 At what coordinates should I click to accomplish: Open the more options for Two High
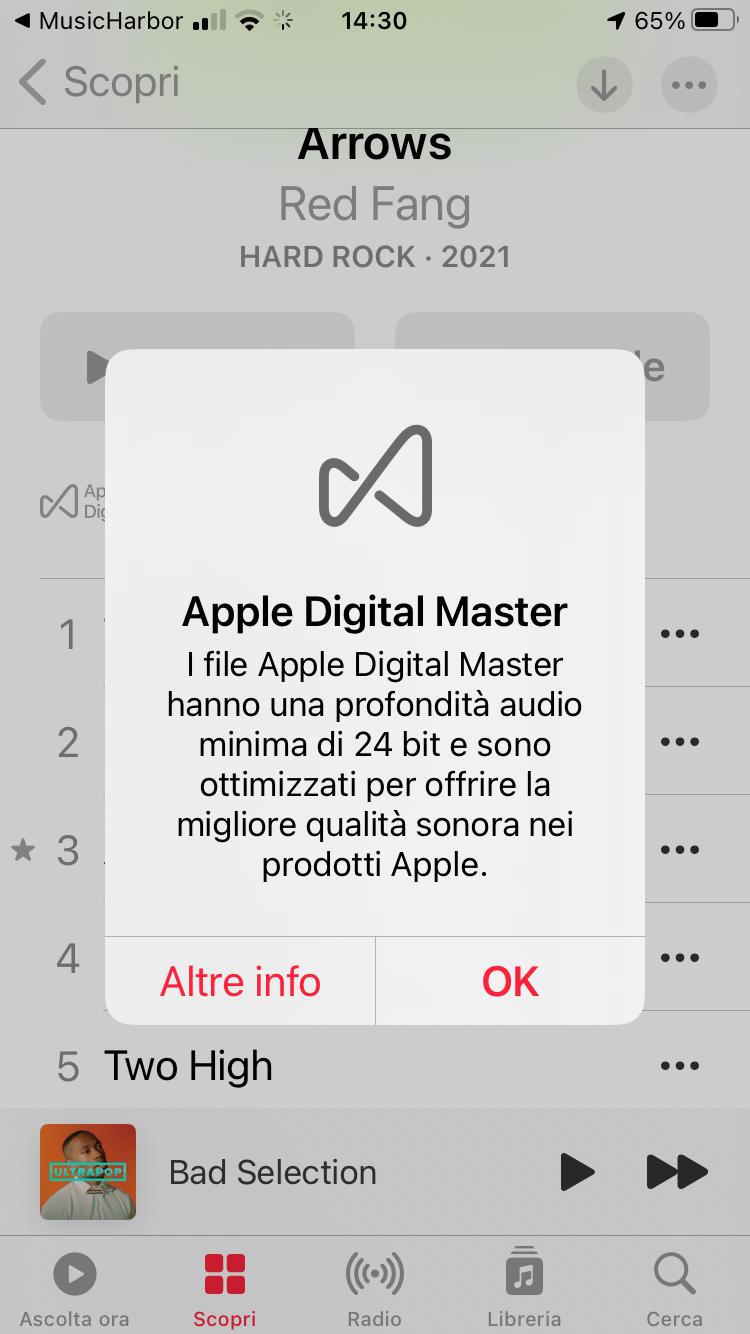click(x=680, y=1066)
